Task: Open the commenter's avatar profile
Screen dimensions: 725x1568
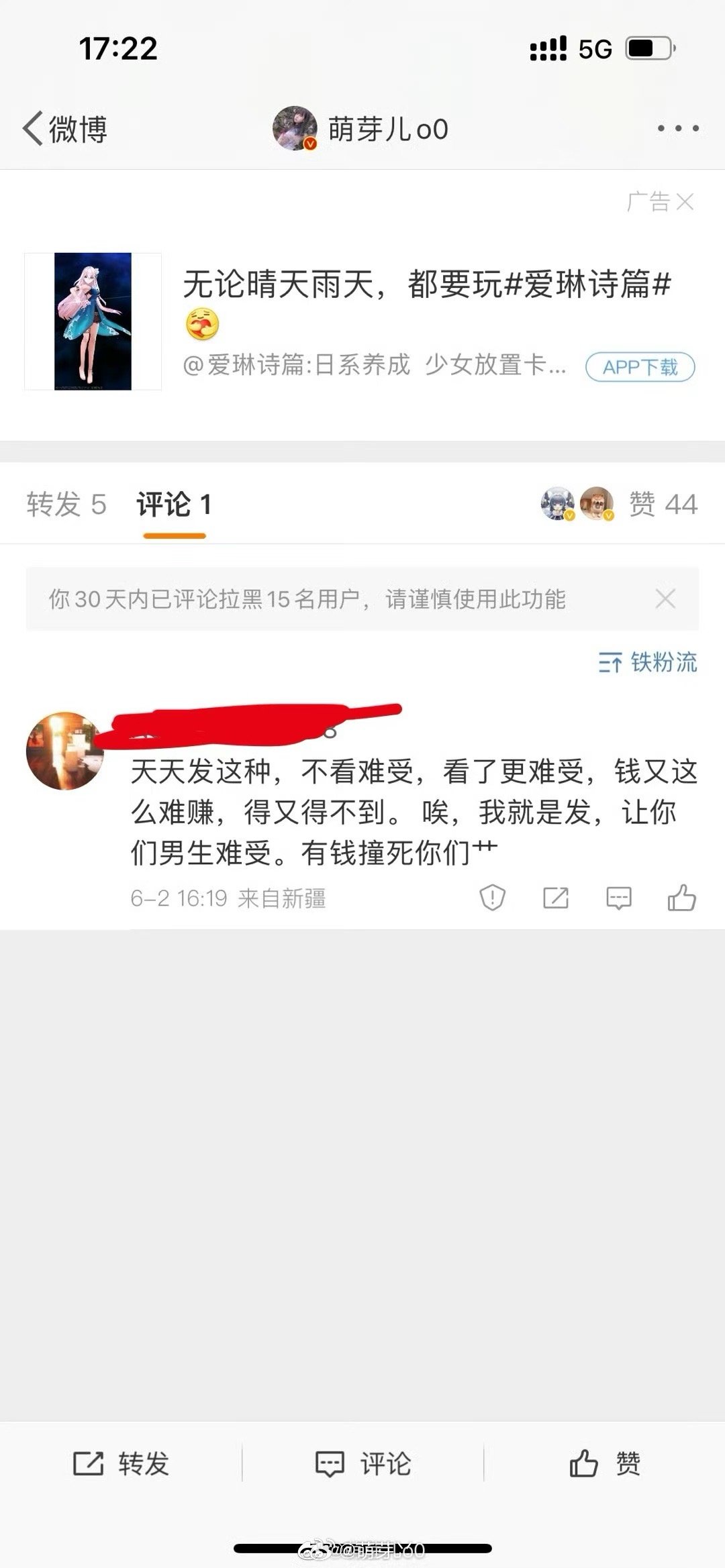Action: coord(64,750)
